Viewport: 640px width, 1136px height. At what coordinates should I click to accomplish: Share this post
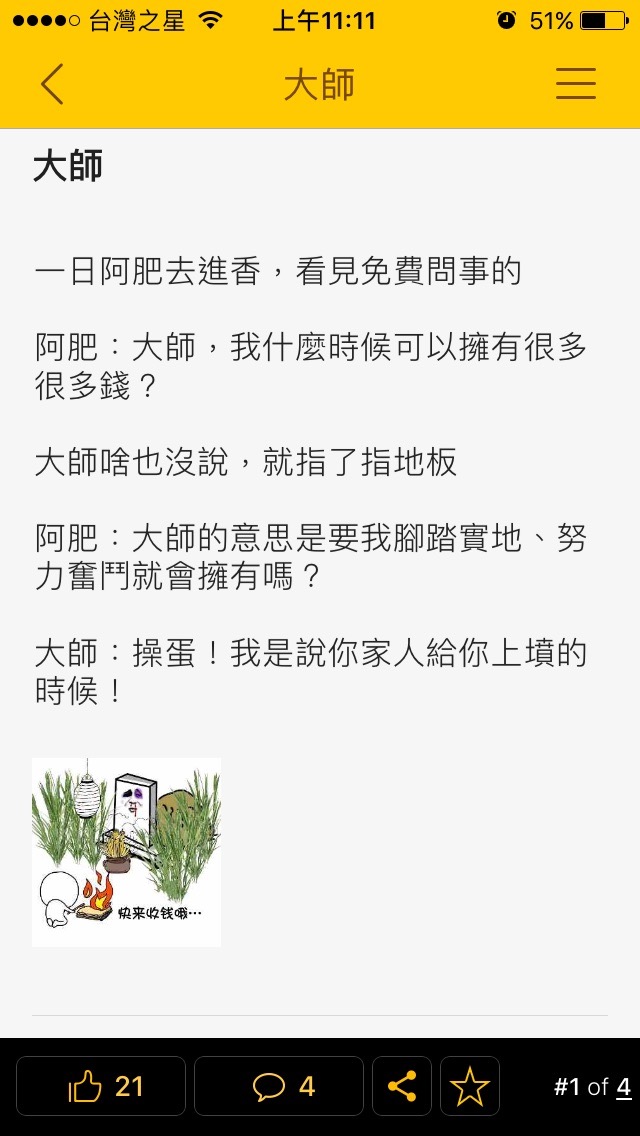coord(402,1086)
